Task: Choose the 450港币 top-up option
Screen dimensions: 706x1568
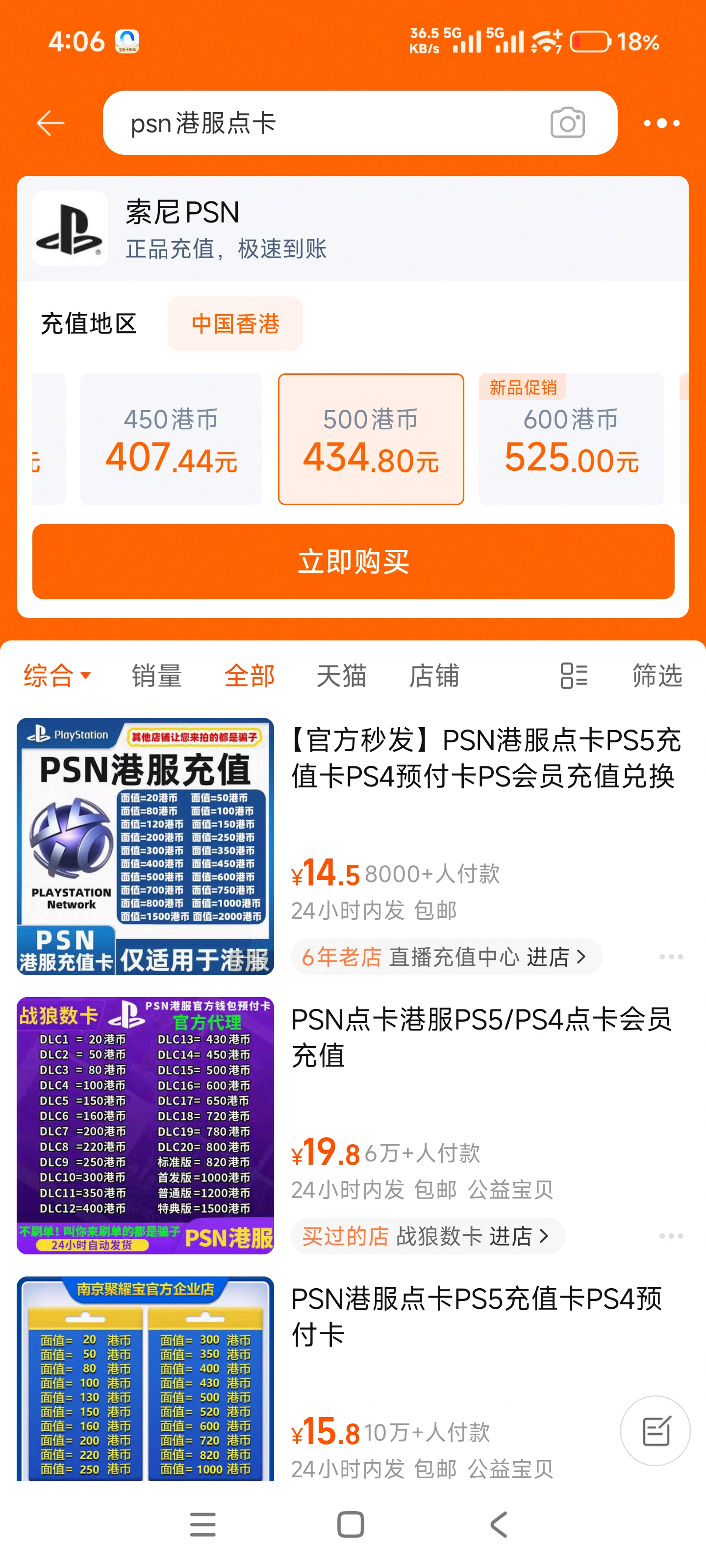Action: (x=171, y=439)
